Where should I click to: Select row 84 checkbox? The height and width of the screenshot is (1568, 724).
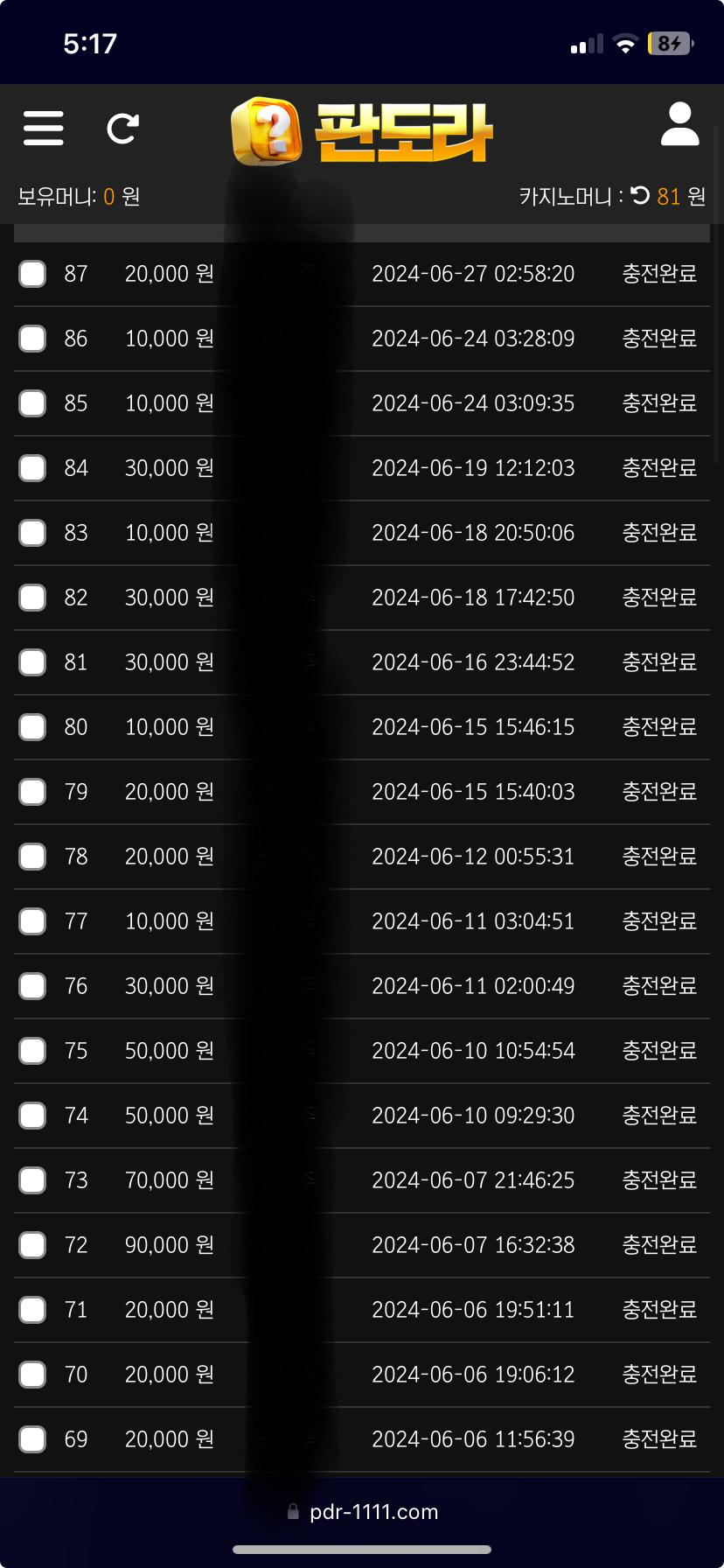pyautogui.click(x=32, y=468)
